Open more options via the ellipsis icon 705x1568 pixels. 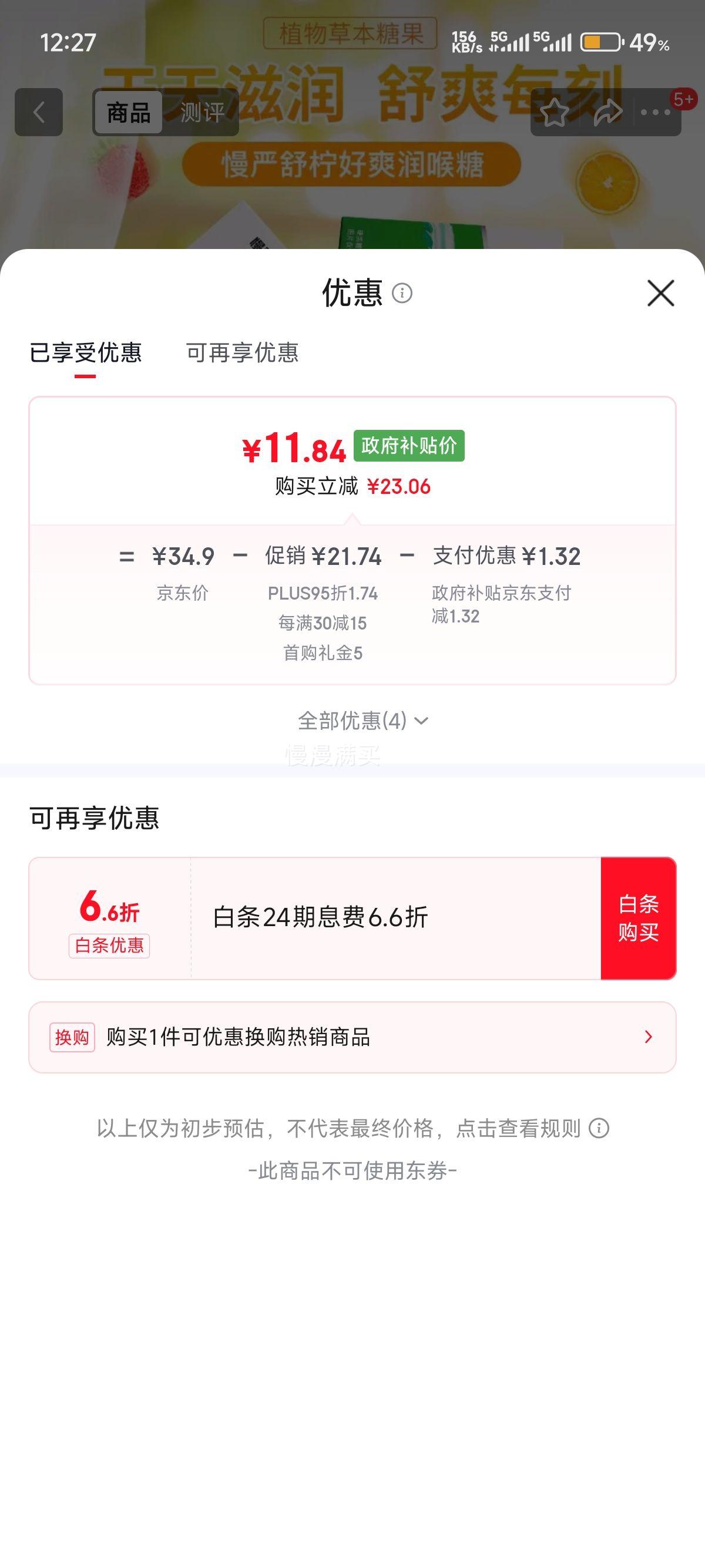[655, 112]
